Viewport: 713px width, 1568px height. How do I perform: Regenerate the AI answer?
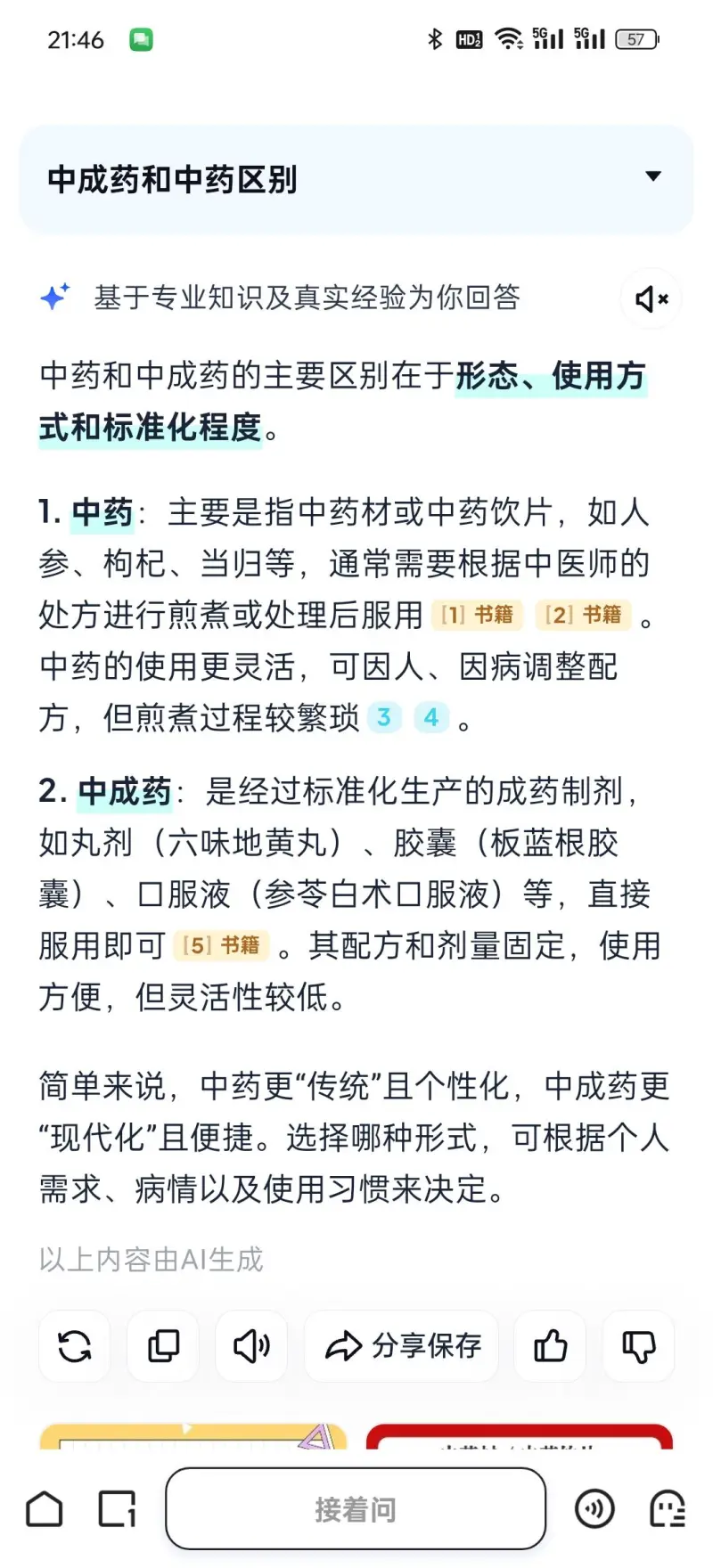[x=74, y=1346]
